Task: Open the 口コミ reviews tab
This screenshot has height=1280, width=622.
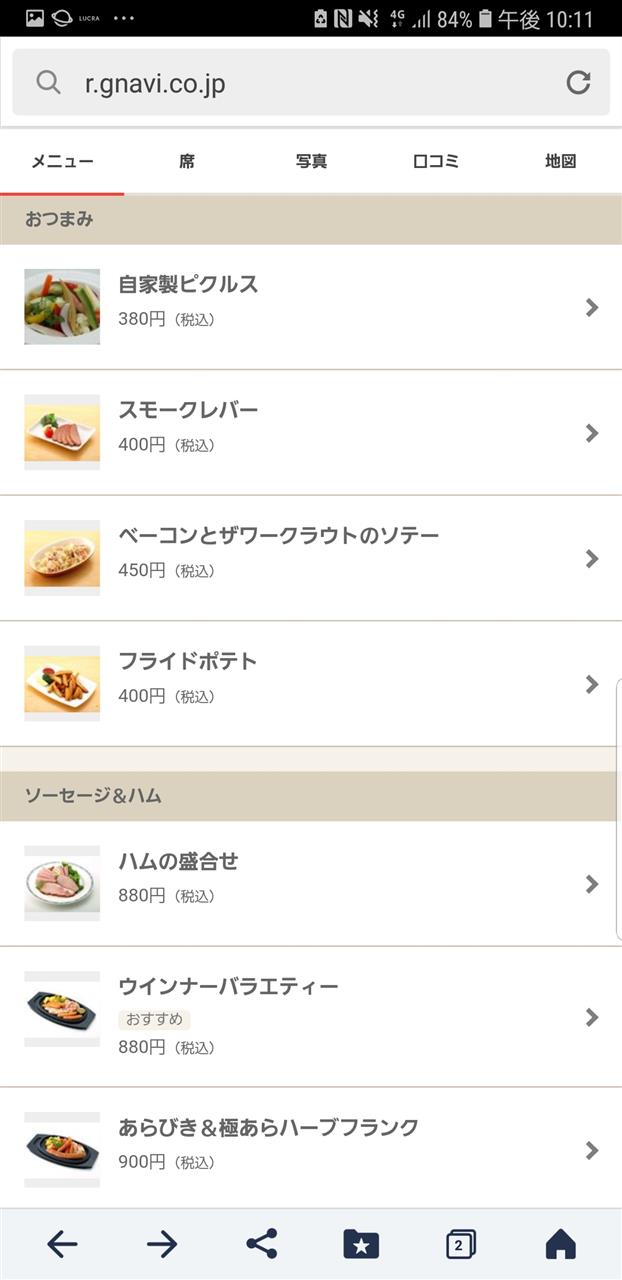Action: [436, 161]
